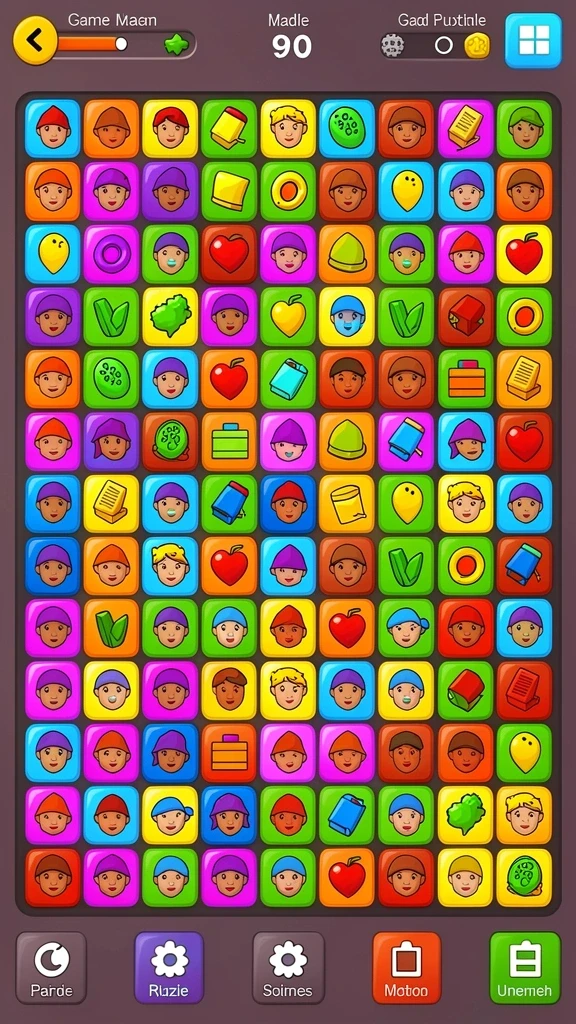Select the purple ring tile on magenta

pyautogui.click(x=111, y=253)
